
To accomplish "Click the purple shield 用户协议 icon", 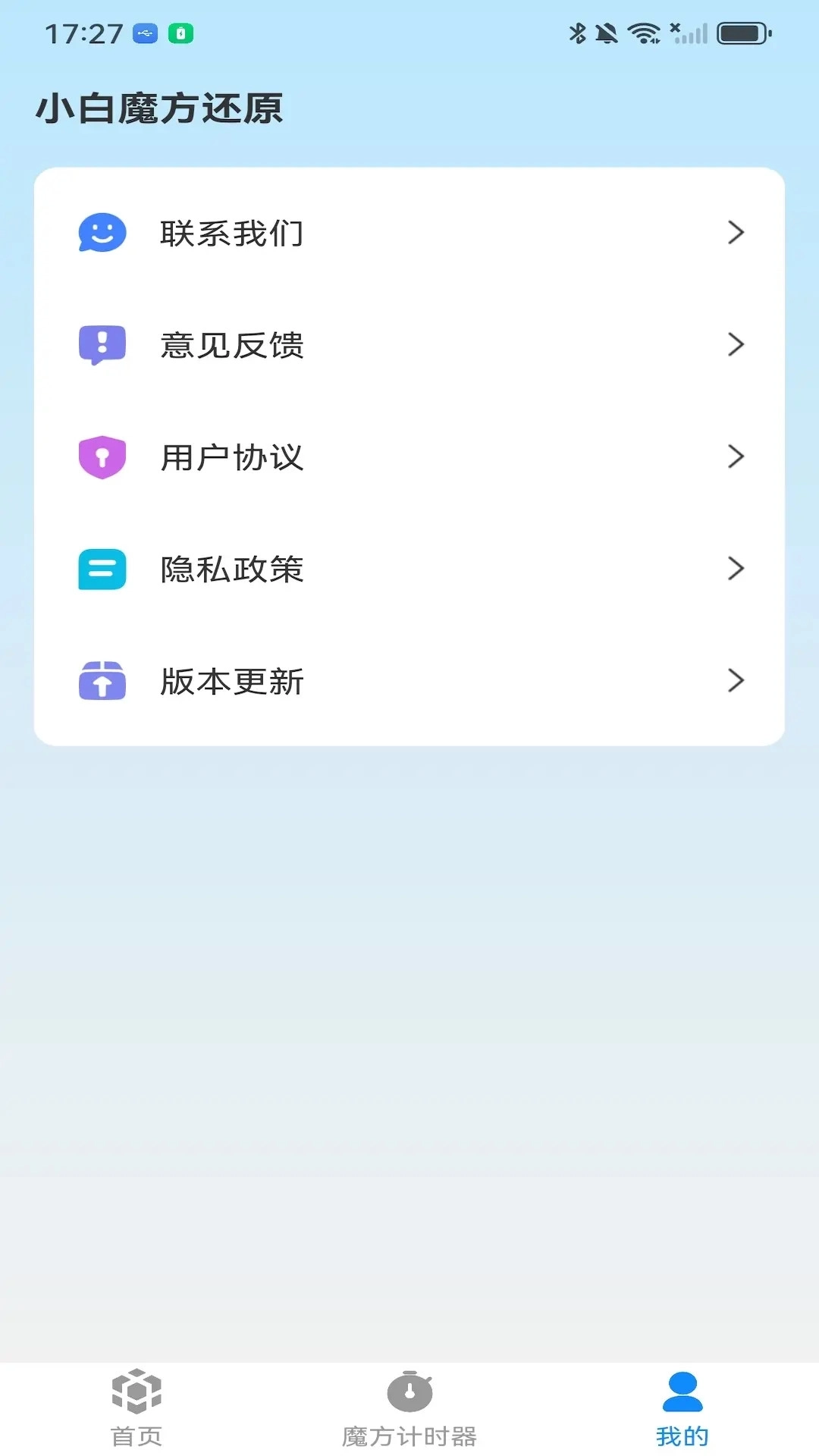I will click(102, 457).
